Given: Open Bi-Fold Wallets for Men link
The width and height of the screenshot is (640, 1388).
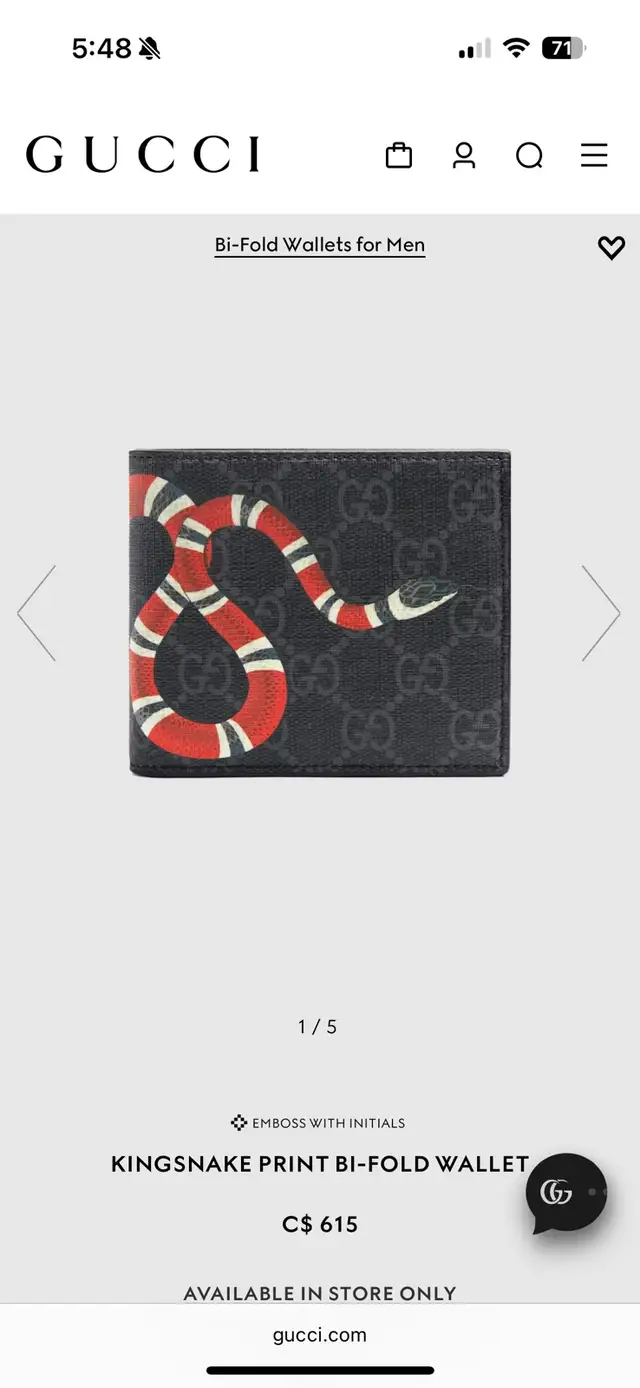Looking at the screenshot, I should click(320, 245).
